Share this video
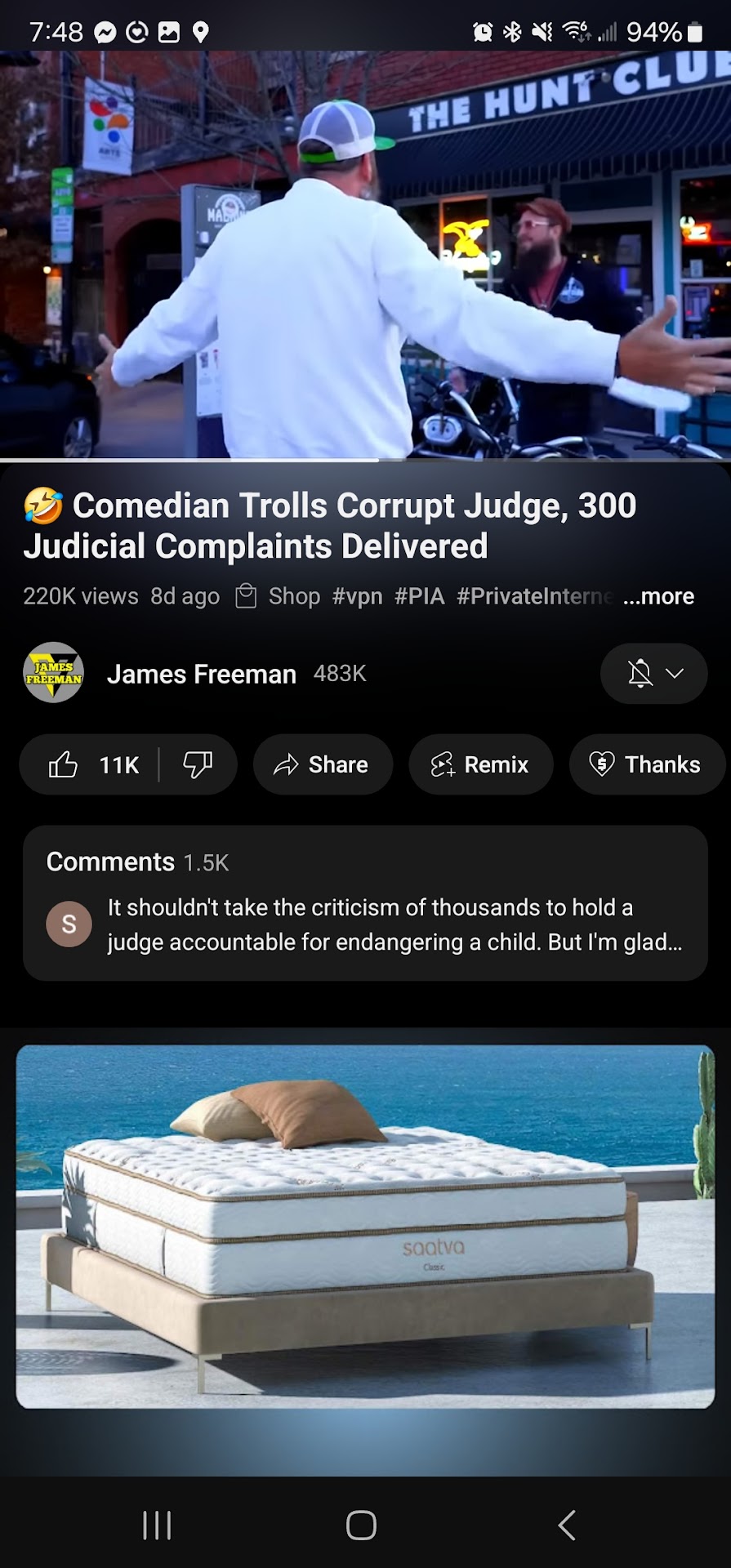 point(323,765)
